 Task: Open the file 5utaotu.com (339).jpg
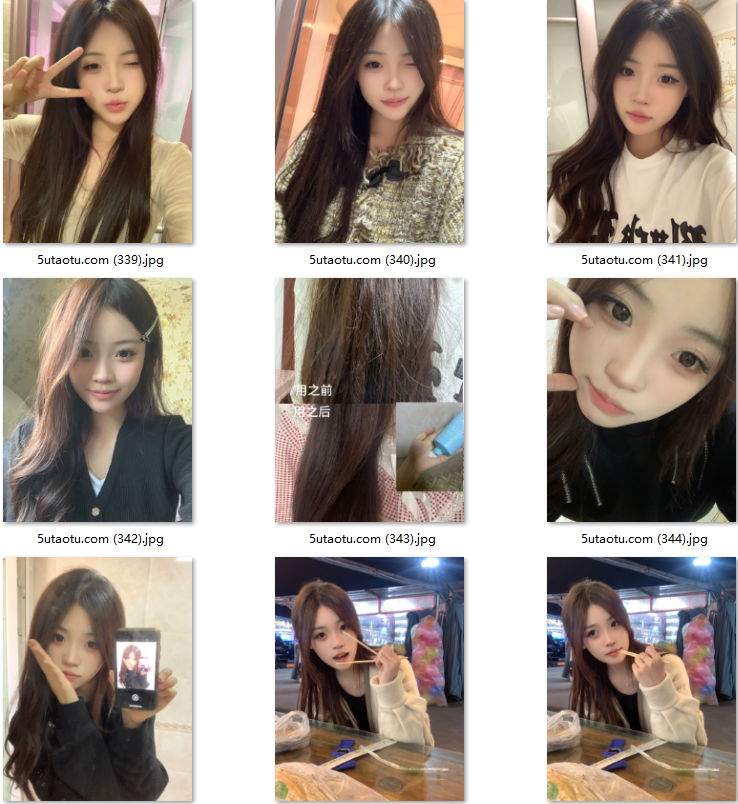[97, 121]
